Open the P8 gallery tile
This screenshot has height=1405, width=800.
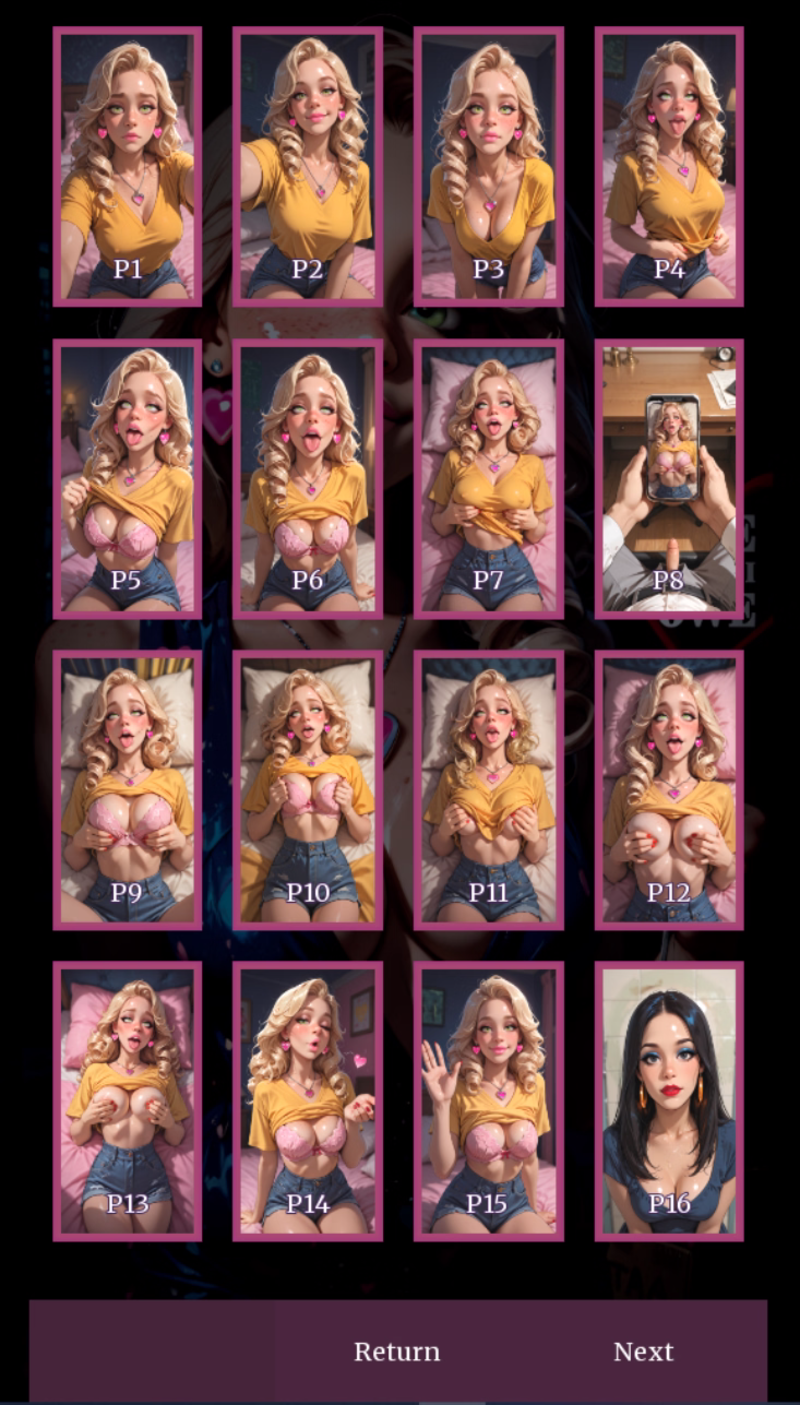tap(669, 479)
